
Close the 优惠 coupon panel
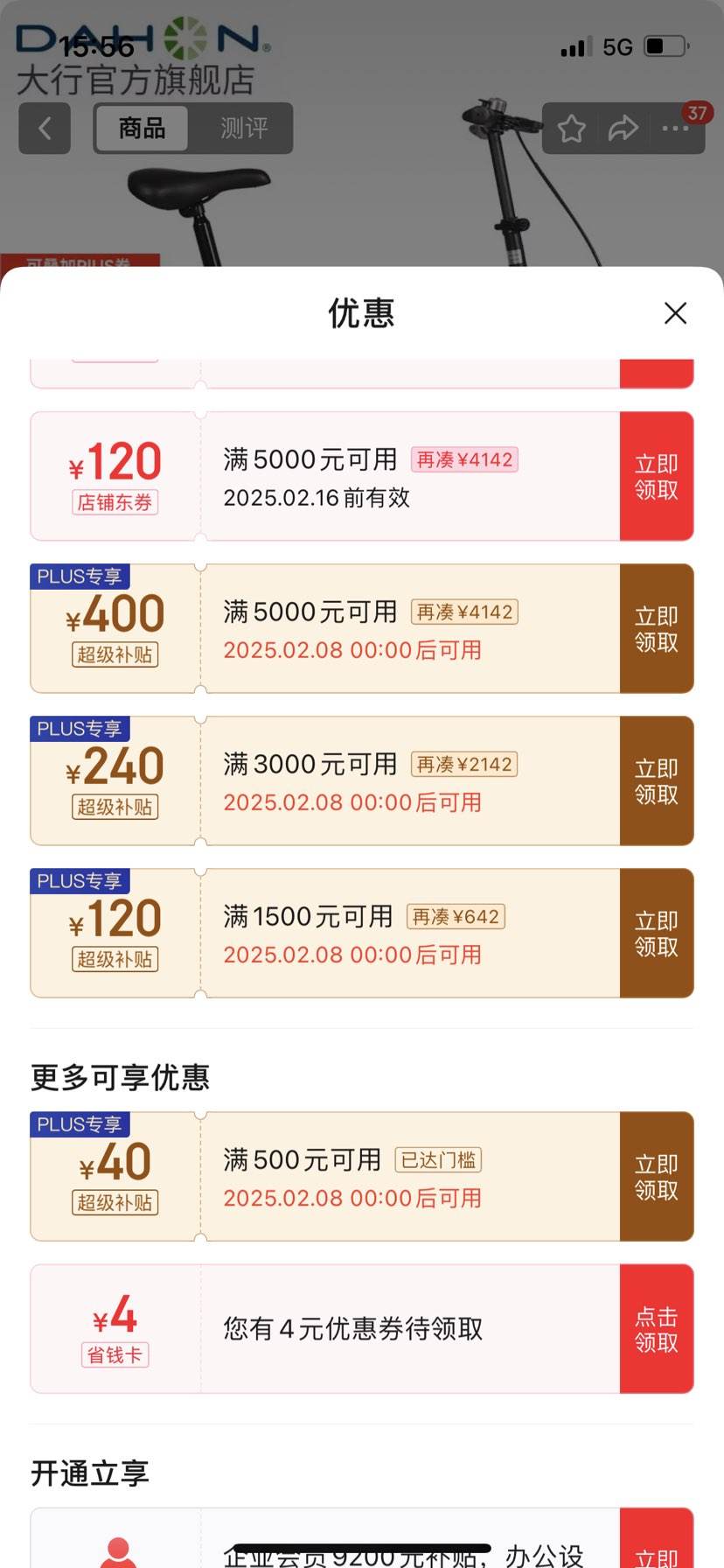pos(675,313)
